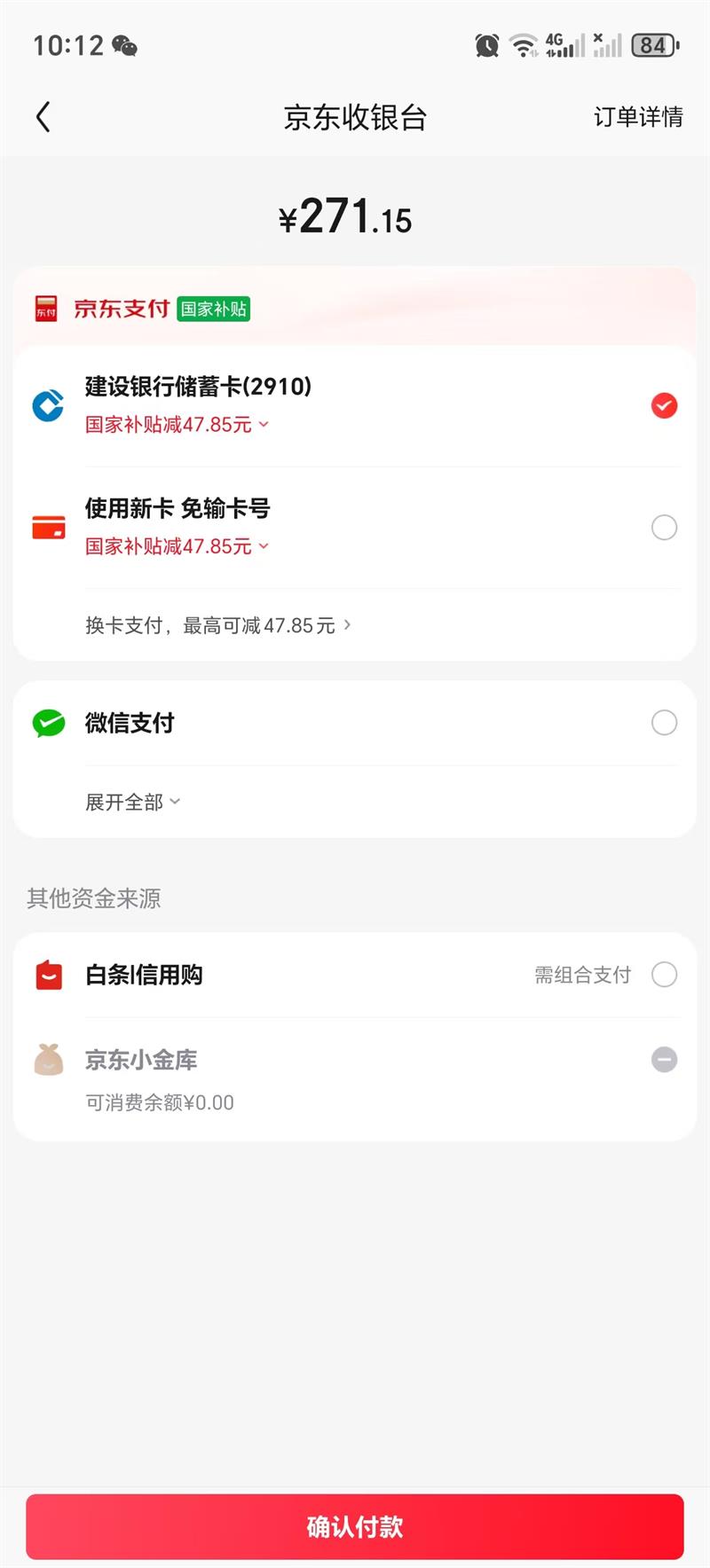Expand 国家补贴减47.85元 under 使用新卡
Screen dimensions: 710x1568
177,546
